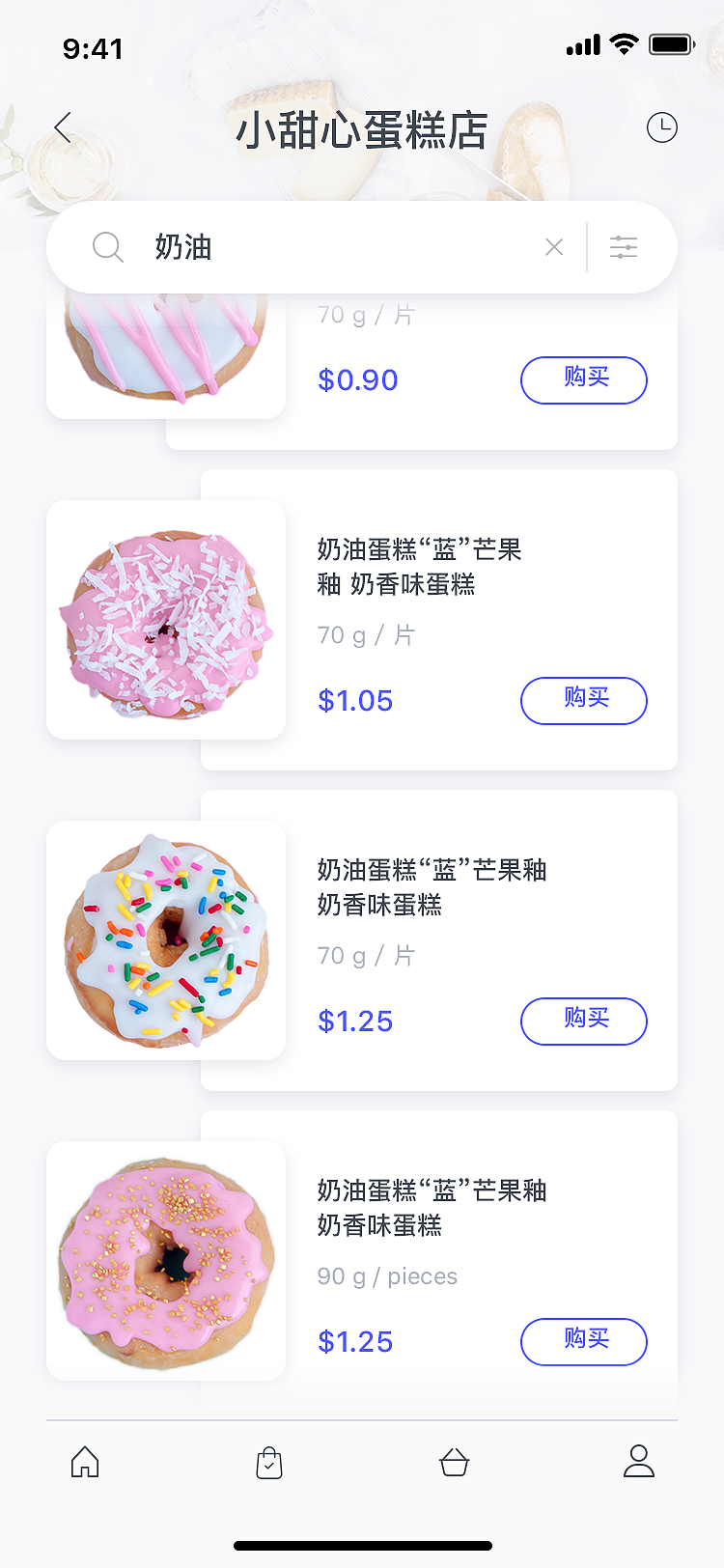Tap the search input containing 奶油

pos(290,247)
